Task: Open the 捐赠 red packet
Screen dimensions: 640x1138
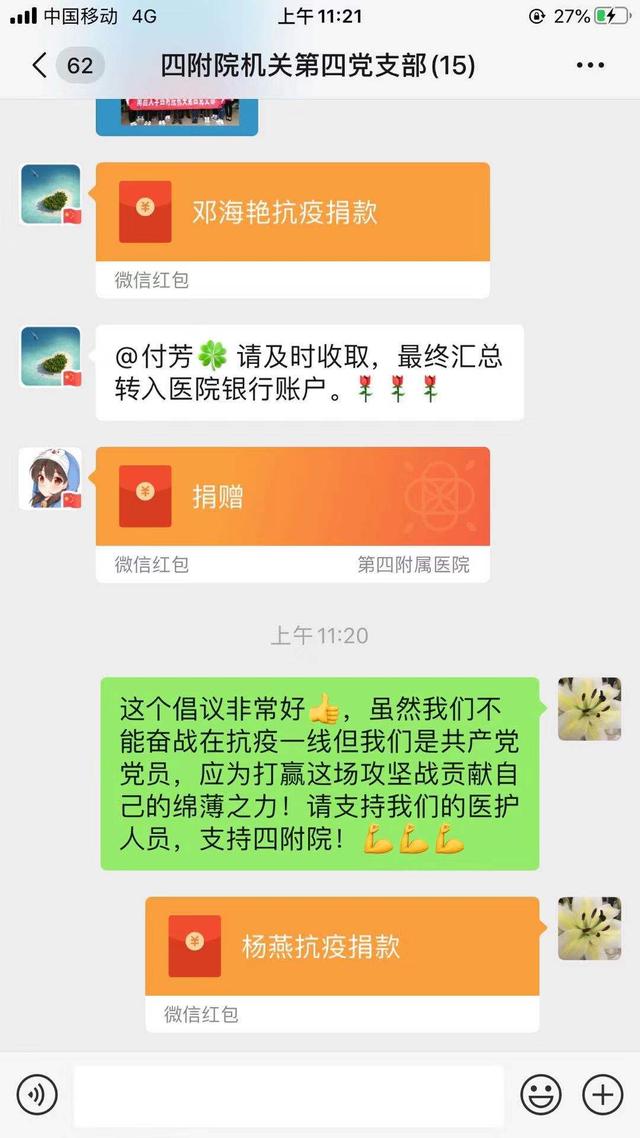Action: click(292, 497)
